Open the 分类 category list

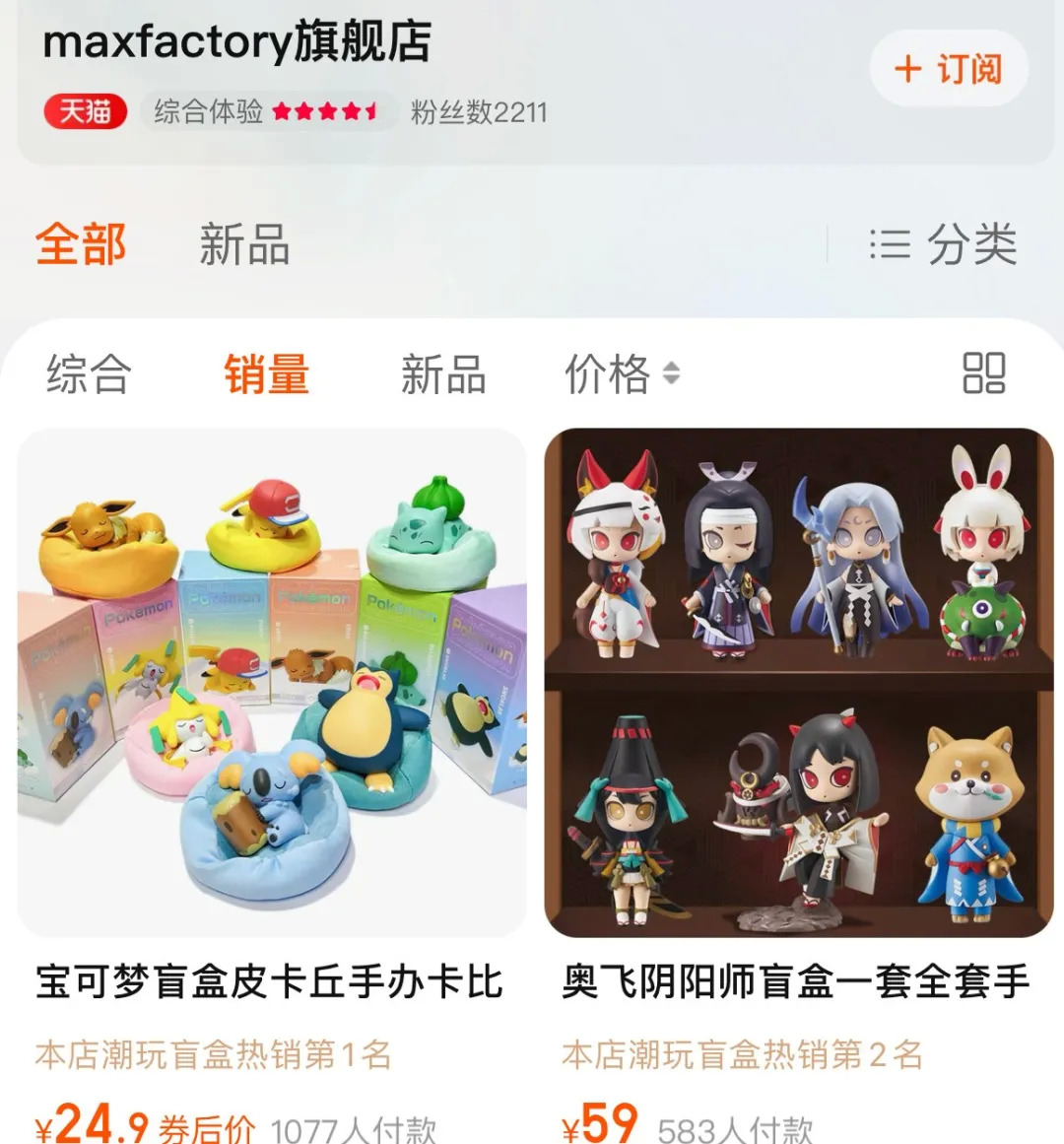click(x=943, y=243)
